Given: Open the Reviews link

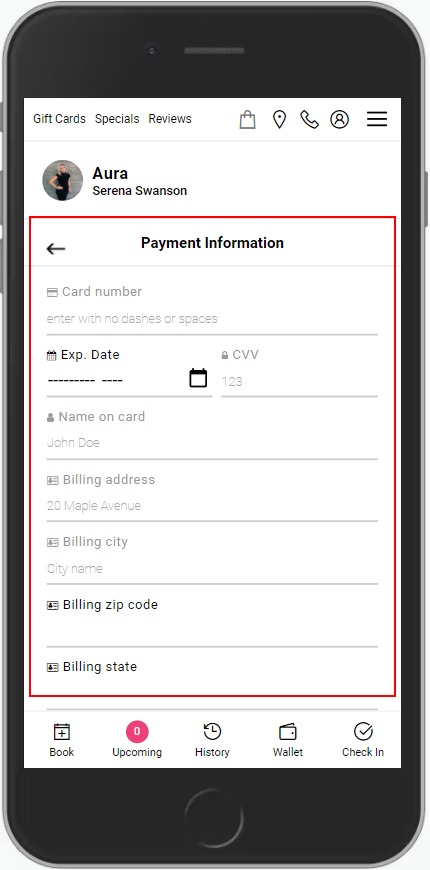Looking at the screenshot, I should (170, 119).
